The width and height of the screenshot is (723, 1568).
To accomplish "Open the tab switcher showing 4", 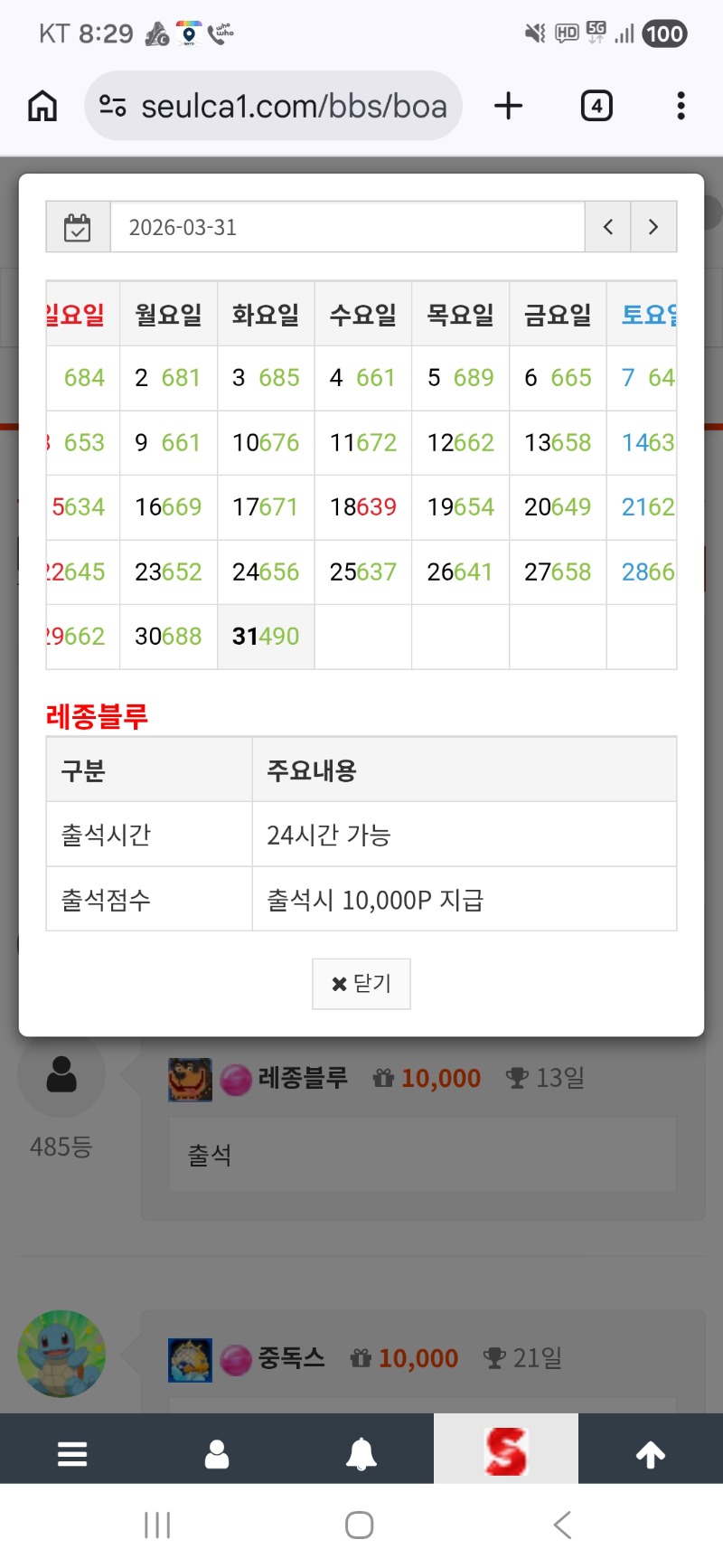I will [x=596, y=106].
